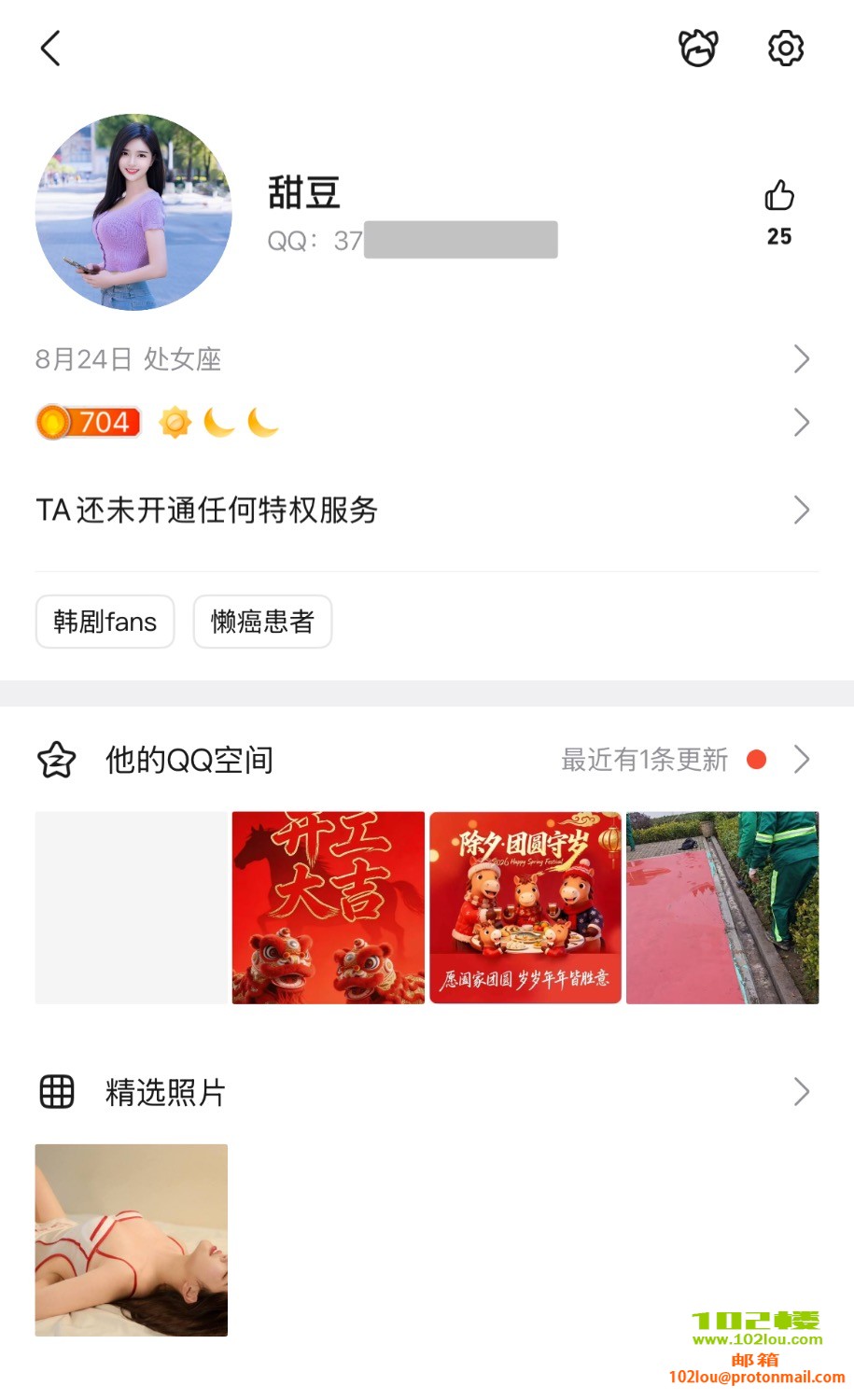Open the 8月24日 处女座 details row
Image resolution: width=854 pixels, height=1400 pixels.
(x=427, y=359)
